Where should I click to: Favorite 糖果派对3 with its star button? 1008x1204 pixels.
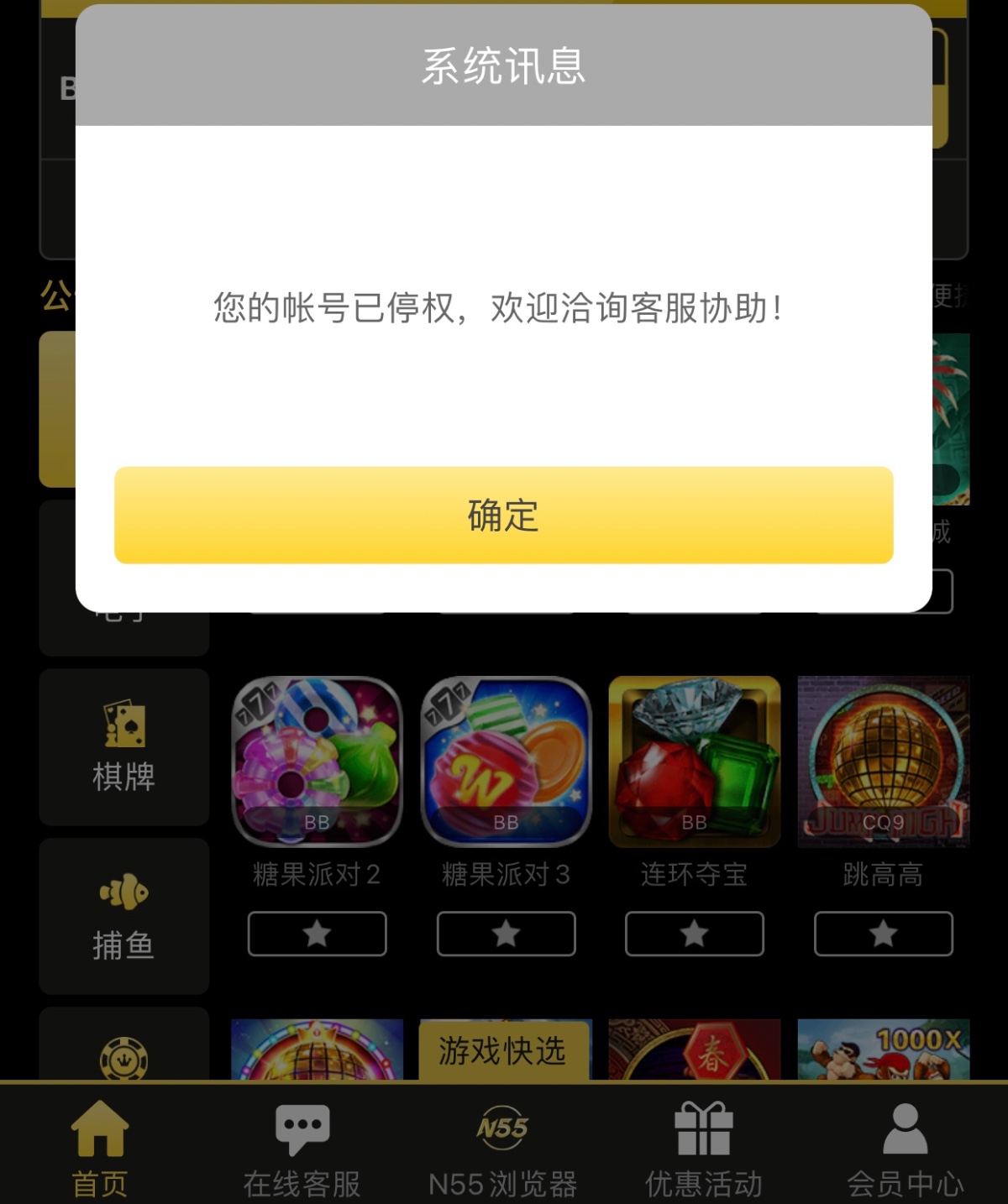(x=506, y=934)
